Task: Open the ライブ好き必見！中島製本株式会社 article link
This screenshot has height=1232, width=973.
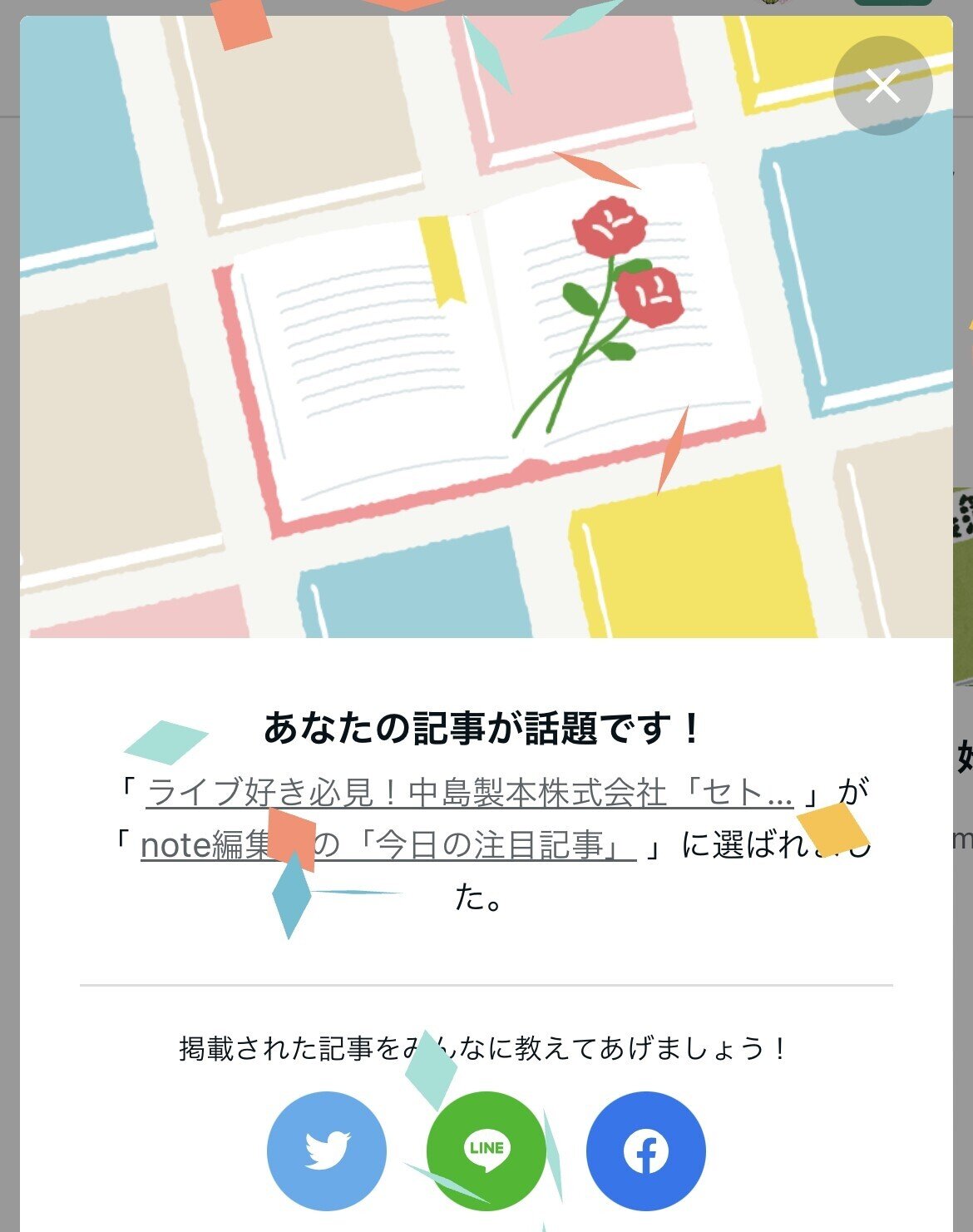Action: [x=469, y=793]
